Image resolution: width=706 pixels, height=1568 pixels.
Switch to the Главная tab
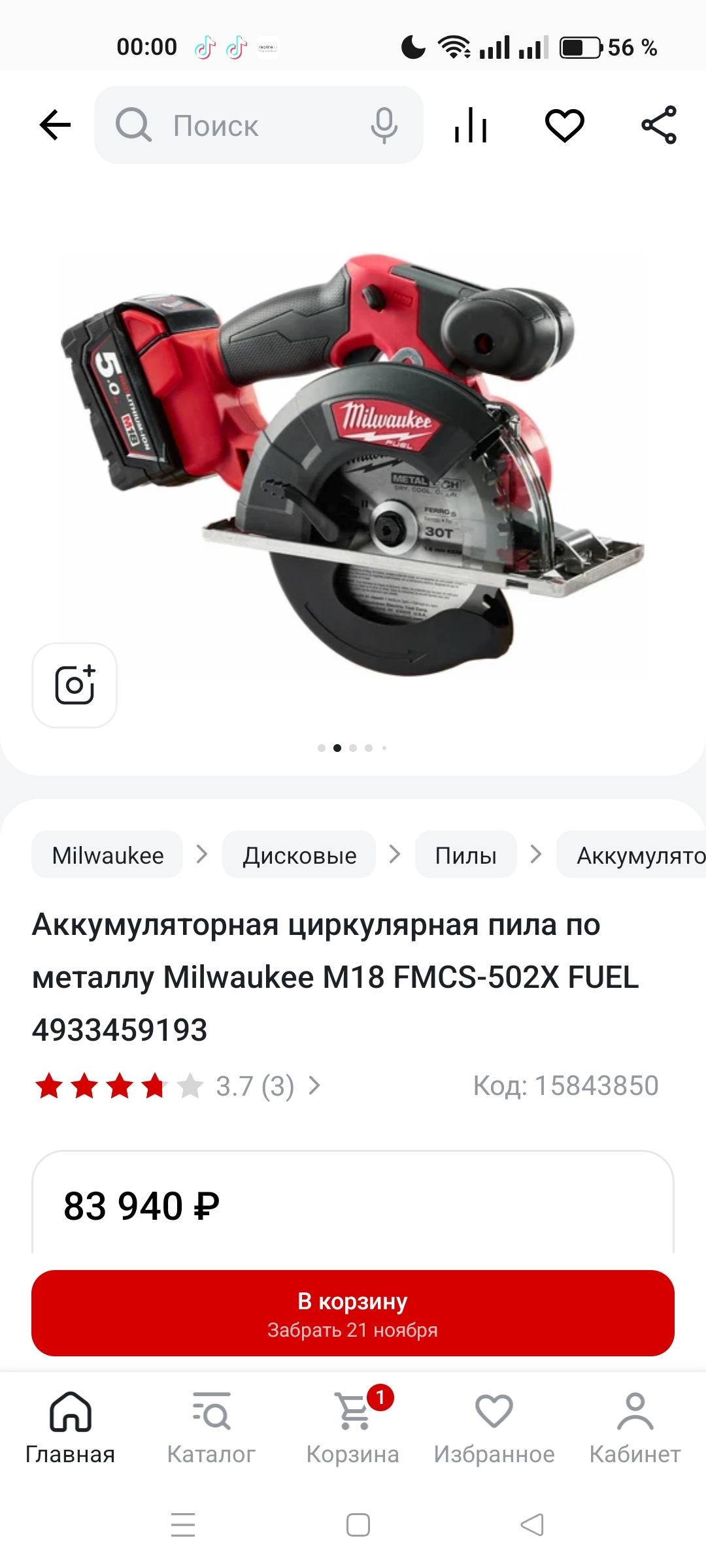pos(70,1428)
